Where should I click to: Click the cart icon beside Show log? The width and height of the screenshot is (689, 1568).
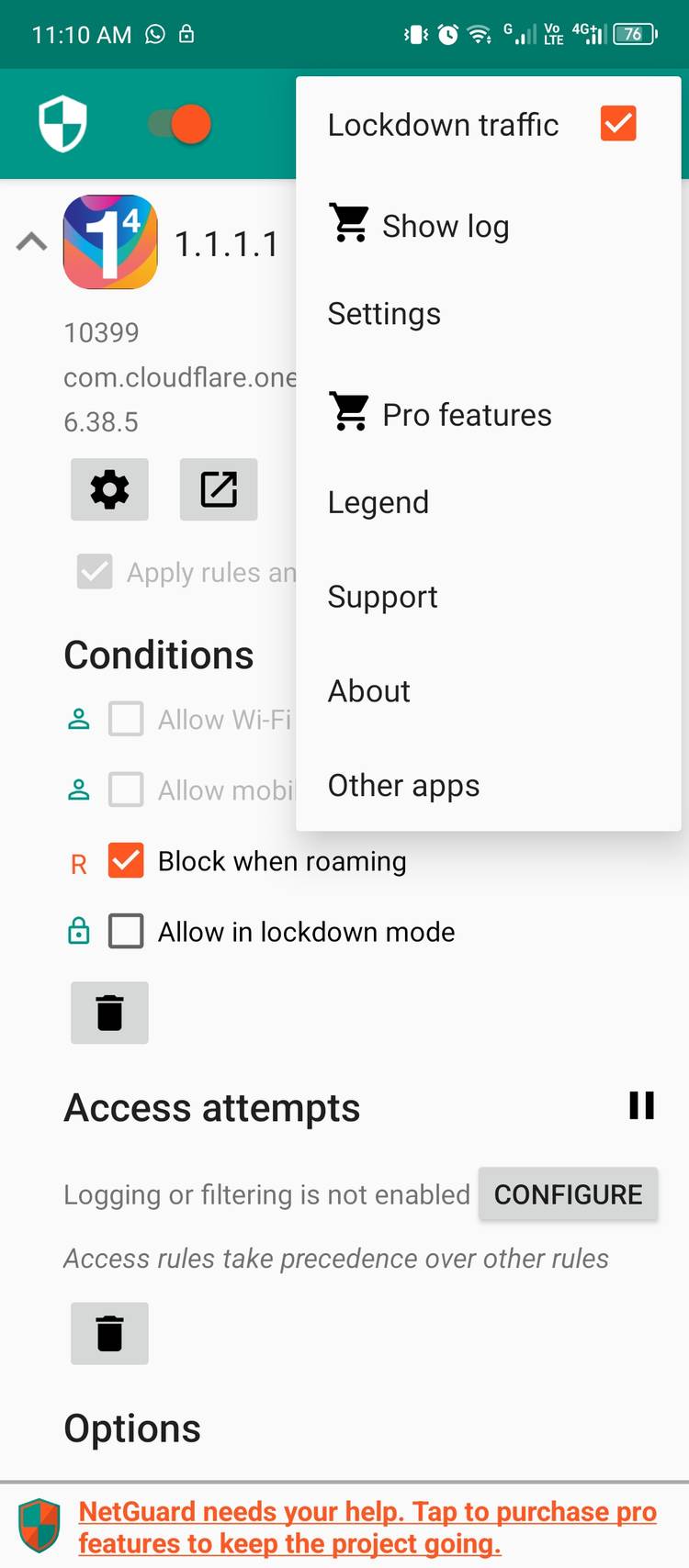[x=348, y=225]
